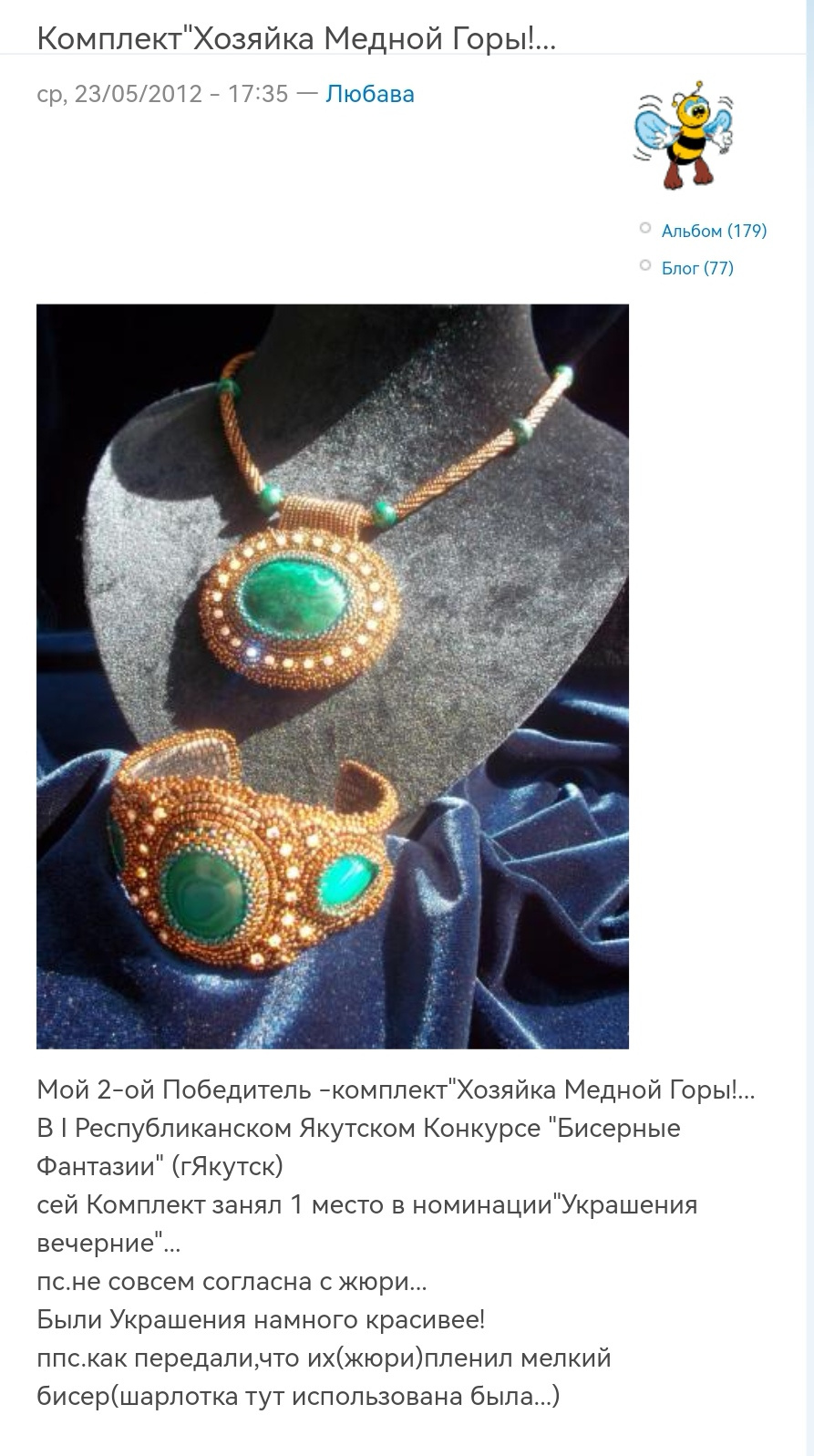Open the malachite jewelry set photo

click(x=333, y=676)
